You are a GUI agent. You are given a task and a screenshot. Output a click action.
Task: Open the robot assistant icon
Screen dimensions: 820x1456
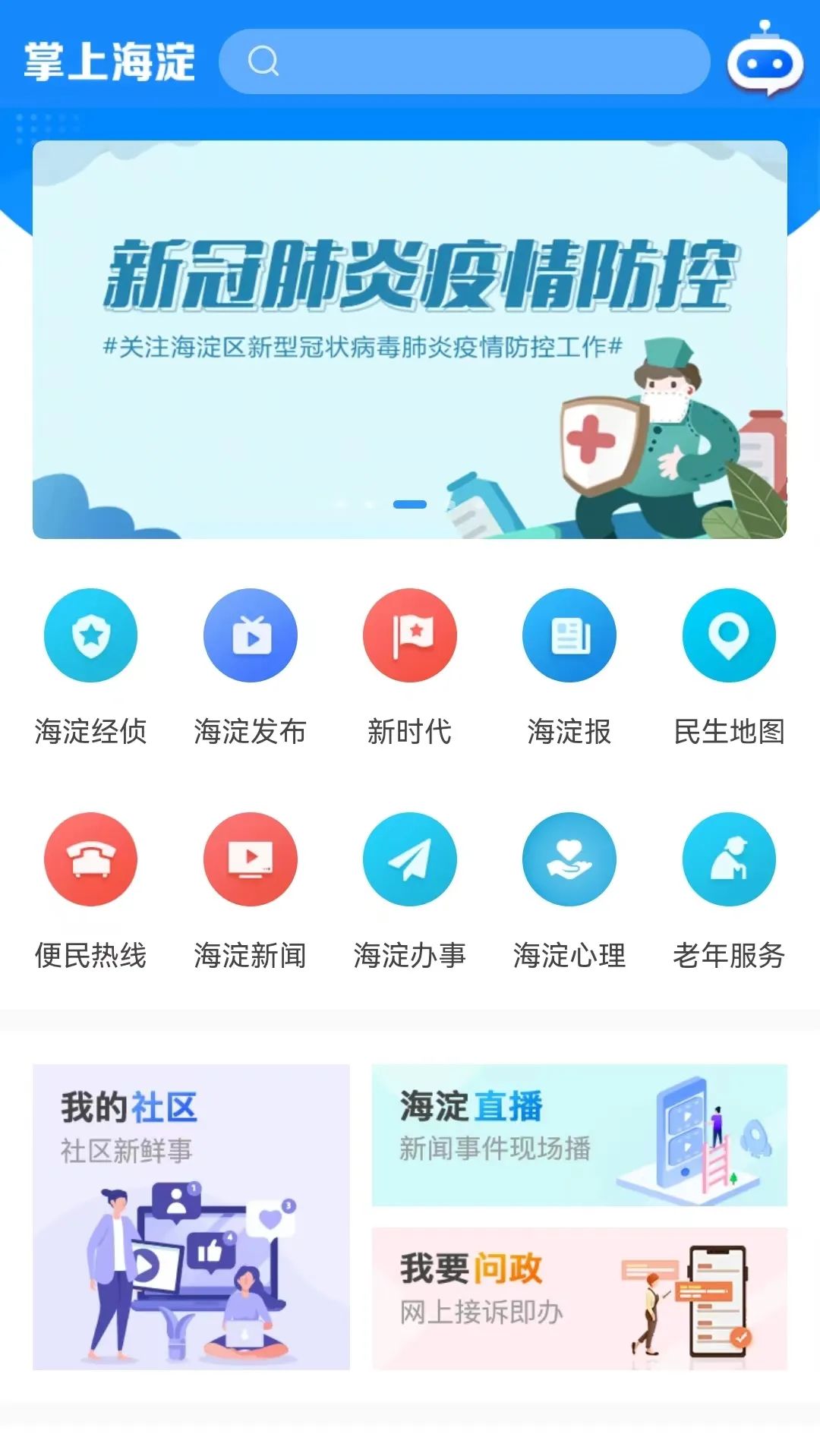765,60
